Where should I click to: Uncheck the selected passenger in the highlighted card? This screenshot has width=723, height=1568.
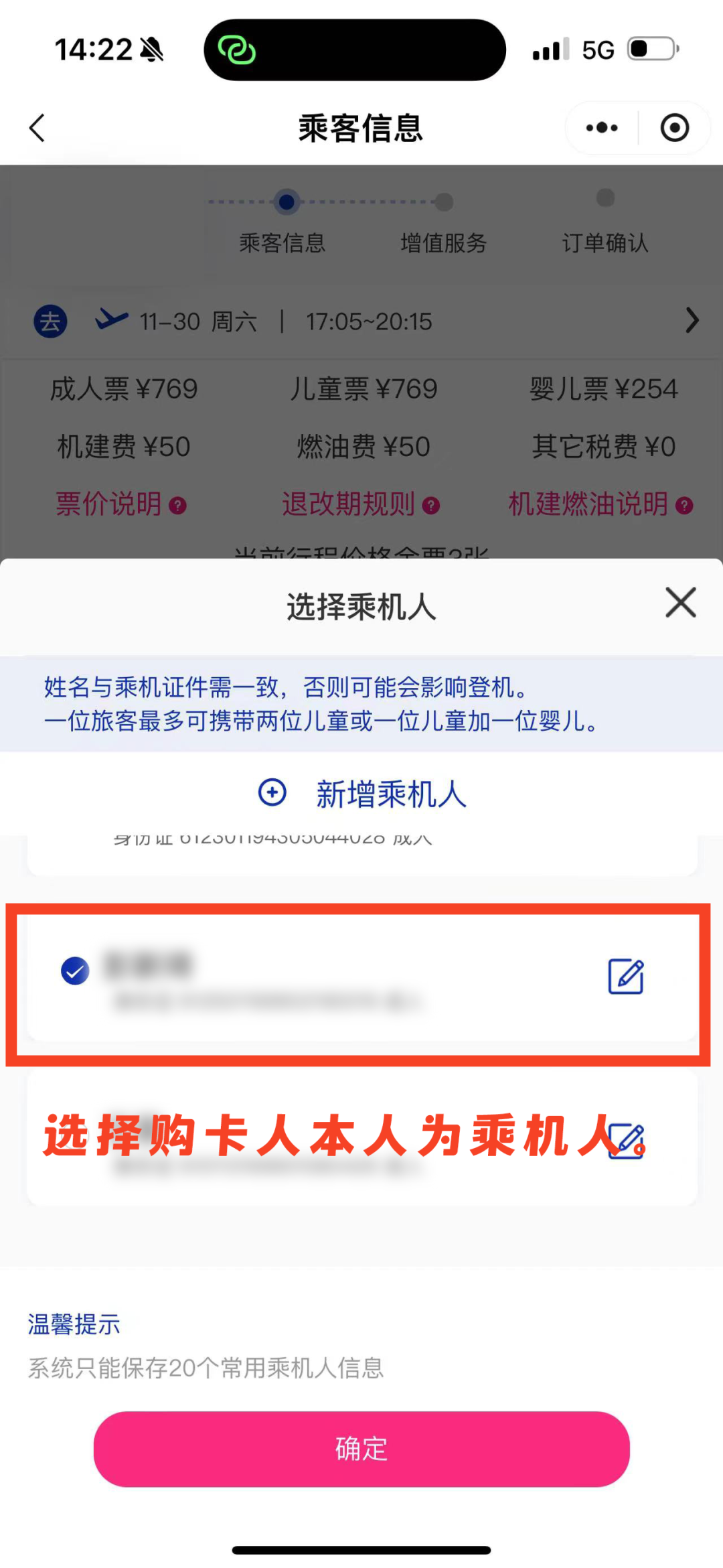[x=75, y=971]
